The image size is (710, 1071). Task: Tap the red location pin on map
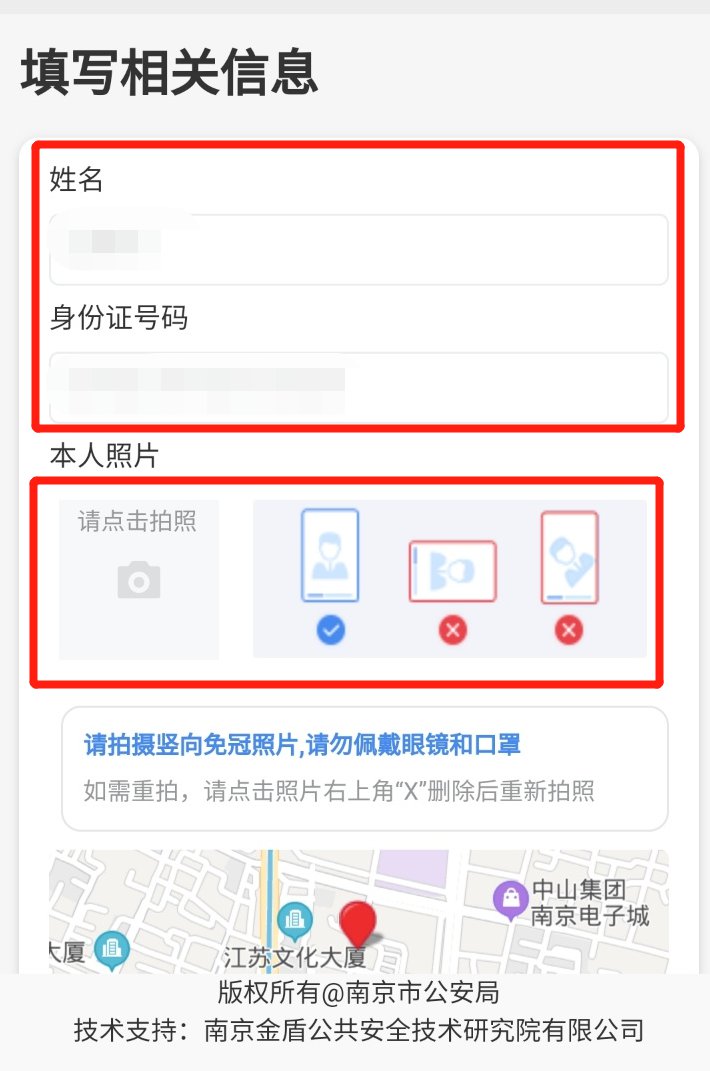358,922
